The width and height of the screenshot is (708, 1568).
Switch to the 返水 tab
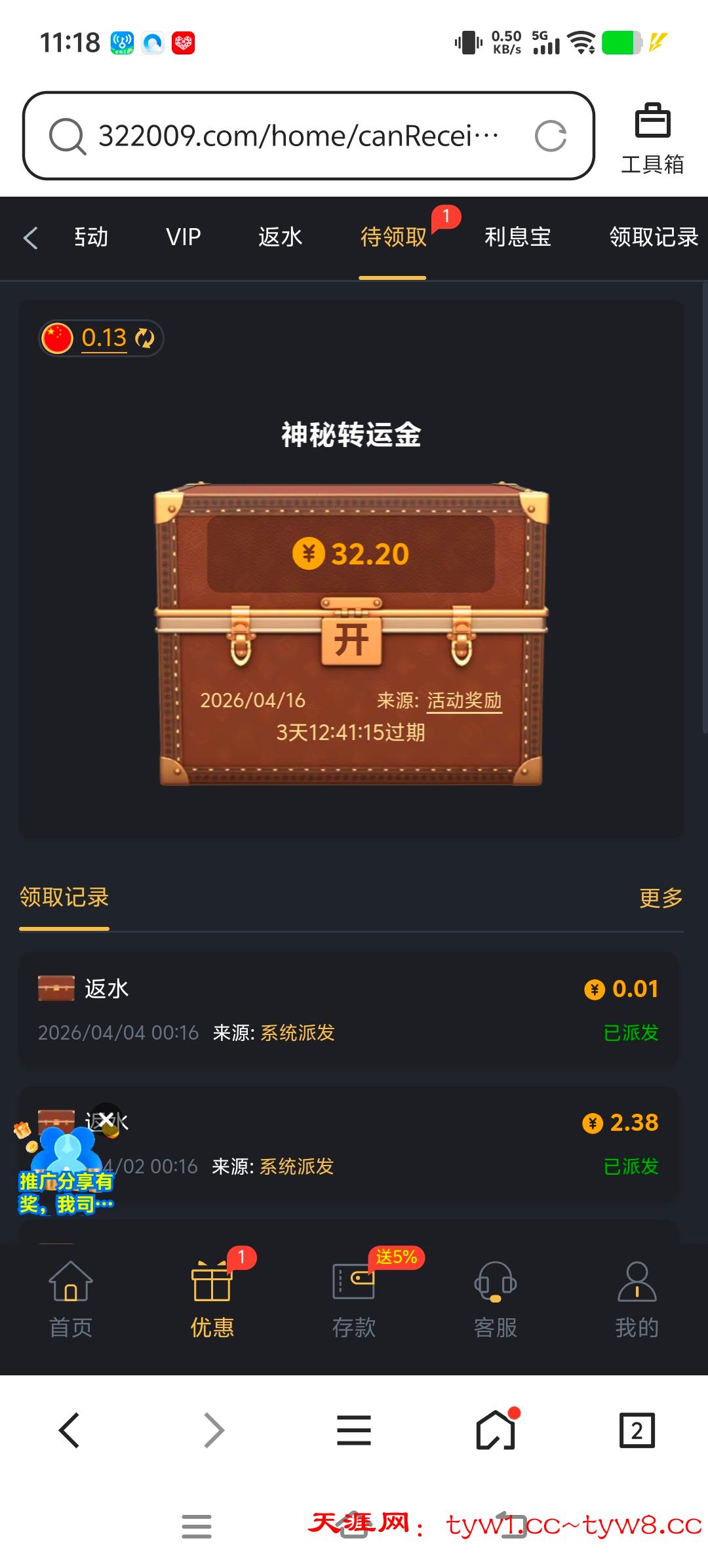[x=280, y=237]
